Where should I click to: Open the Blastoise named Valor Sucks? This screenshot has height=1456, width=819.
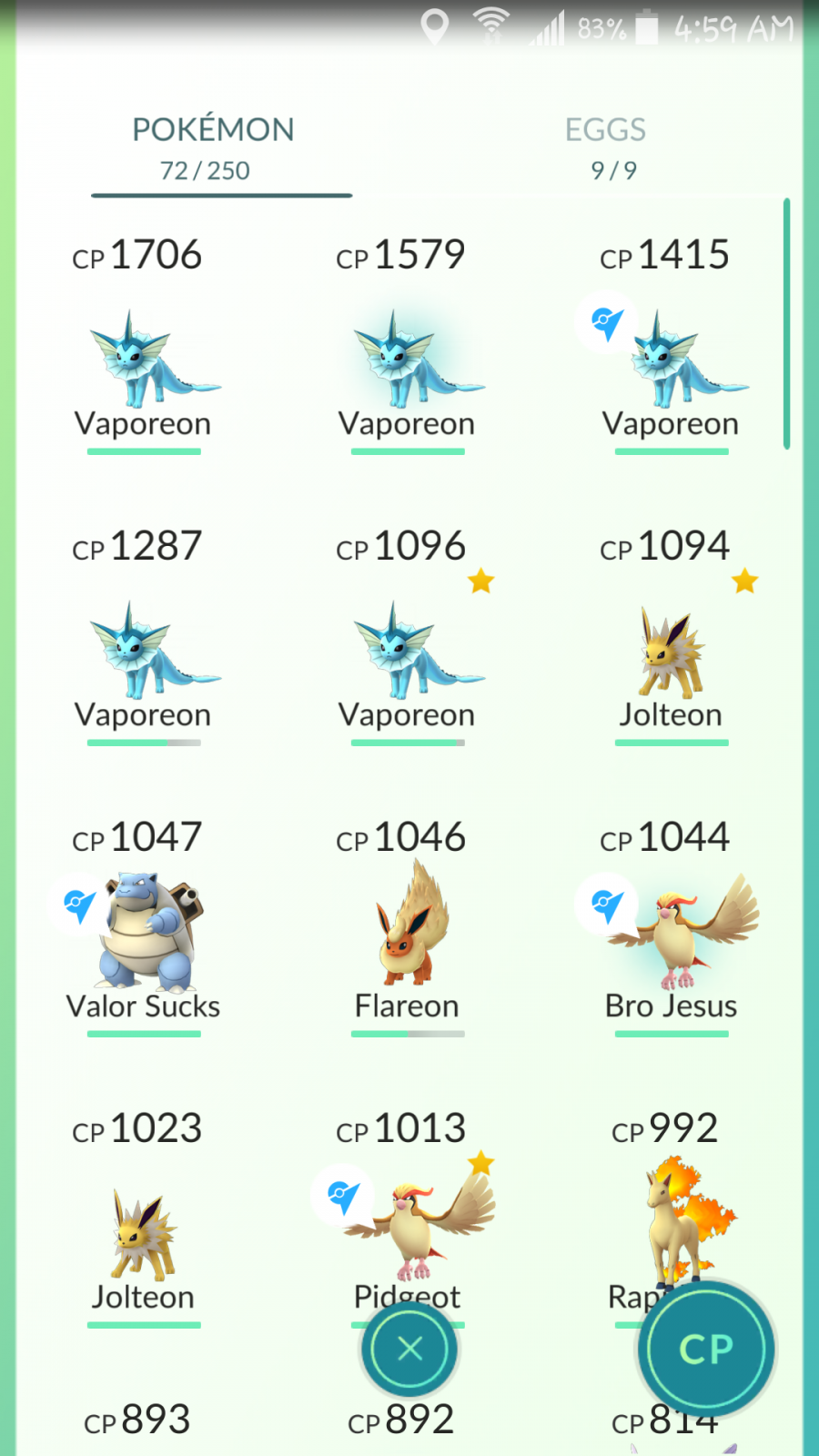coord(144,928)
